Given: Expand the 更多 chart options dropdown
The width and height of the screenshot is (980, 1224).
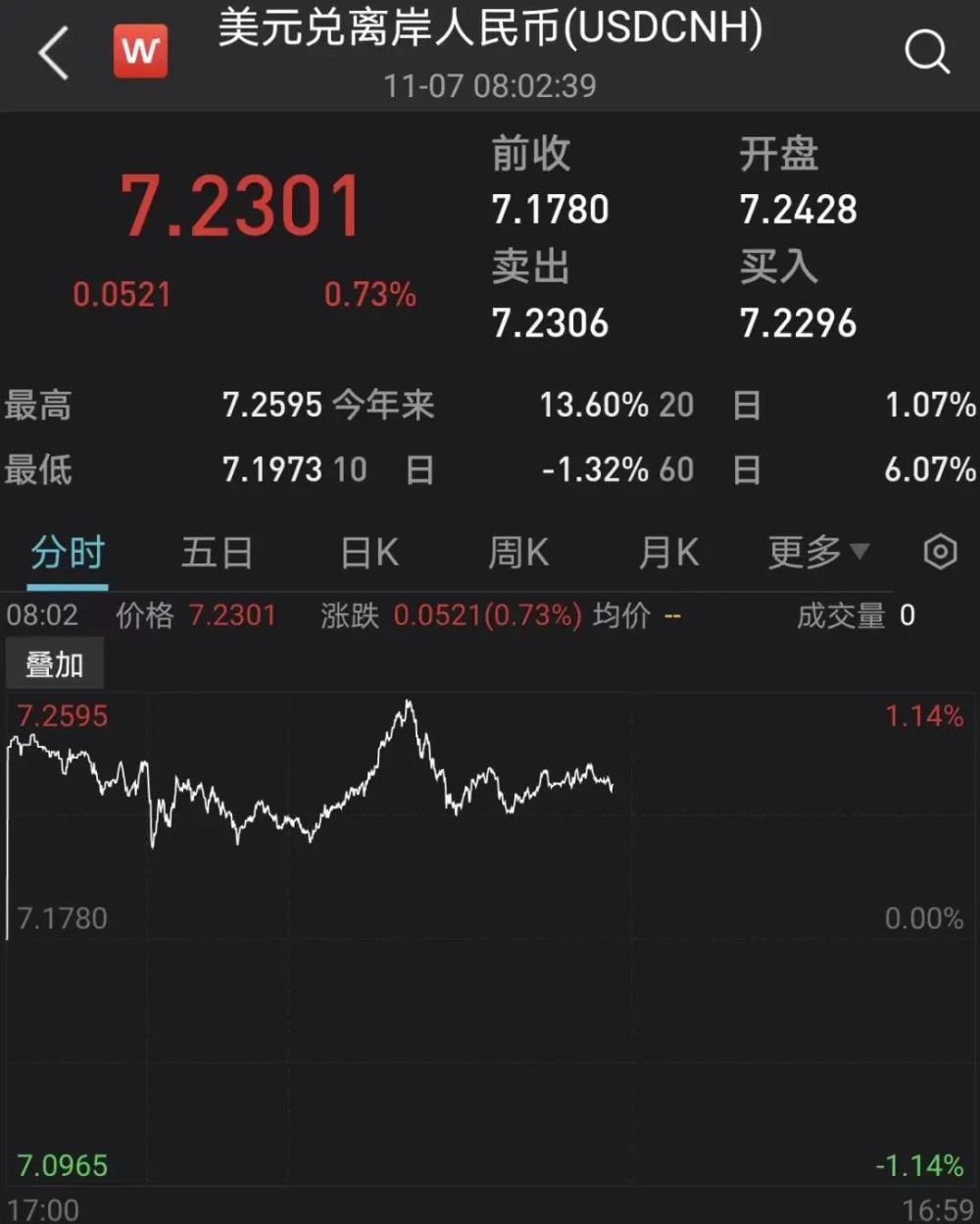Looking at the screenshot, I should [x=817, y=554].
